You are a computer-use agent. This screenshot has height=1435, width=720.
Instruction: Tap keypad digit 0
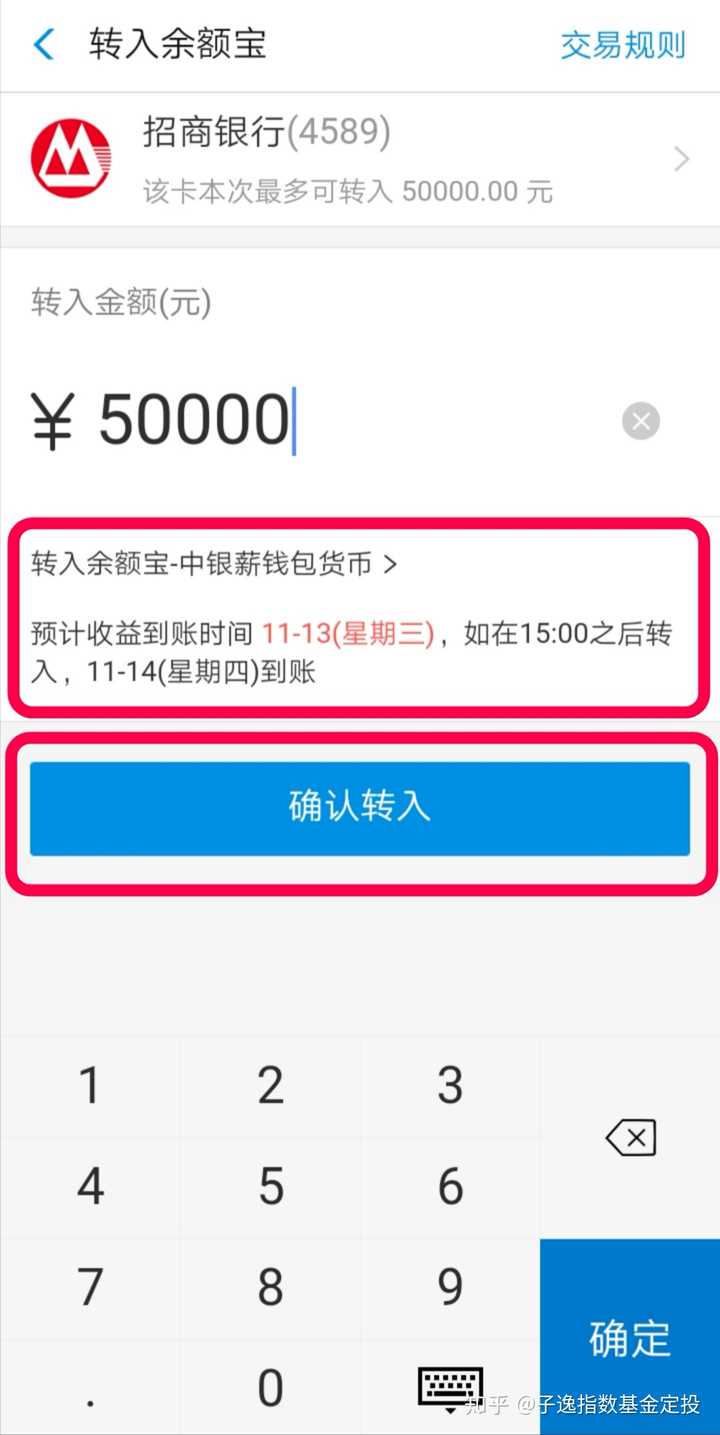tap(270, 1388)
